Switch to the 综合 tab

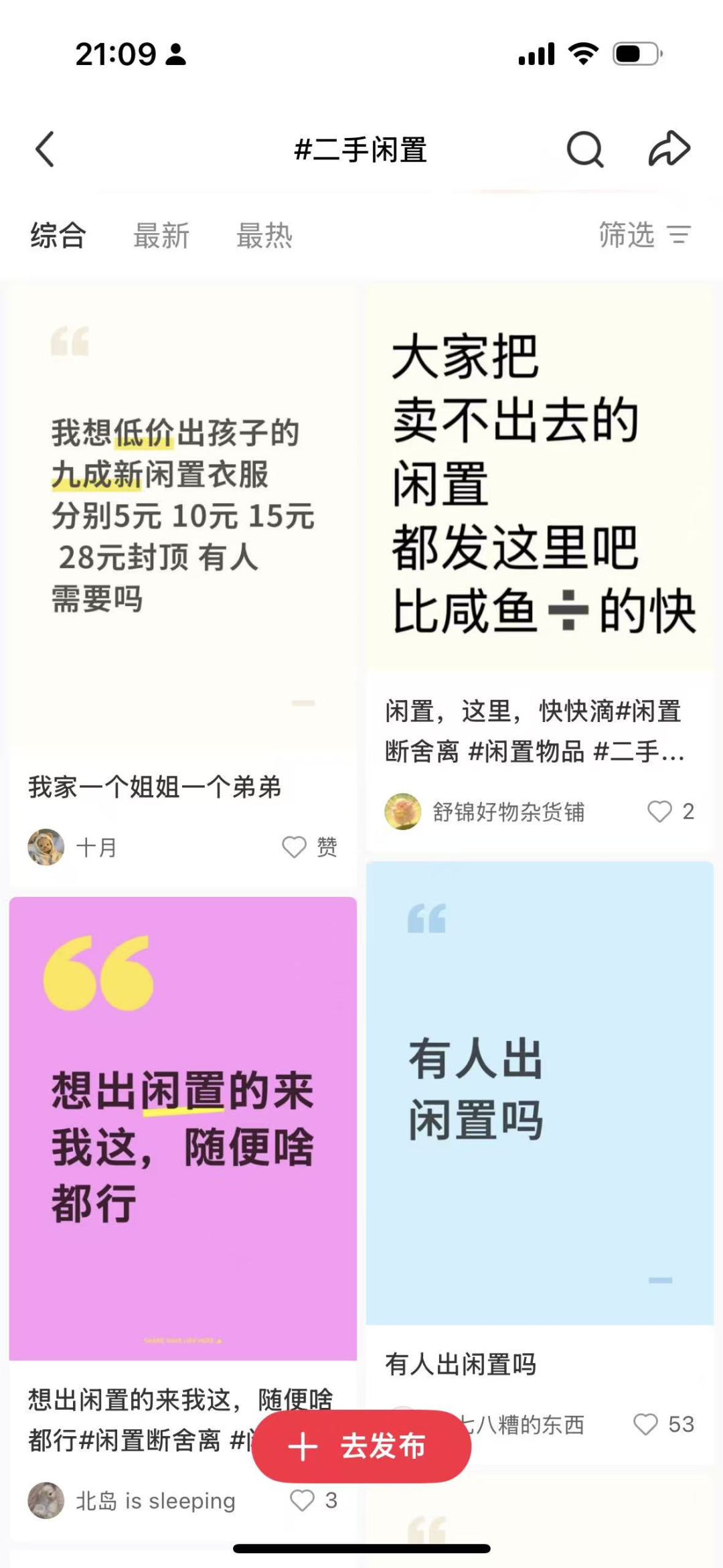pyautogui.click(x=58, y=235)
